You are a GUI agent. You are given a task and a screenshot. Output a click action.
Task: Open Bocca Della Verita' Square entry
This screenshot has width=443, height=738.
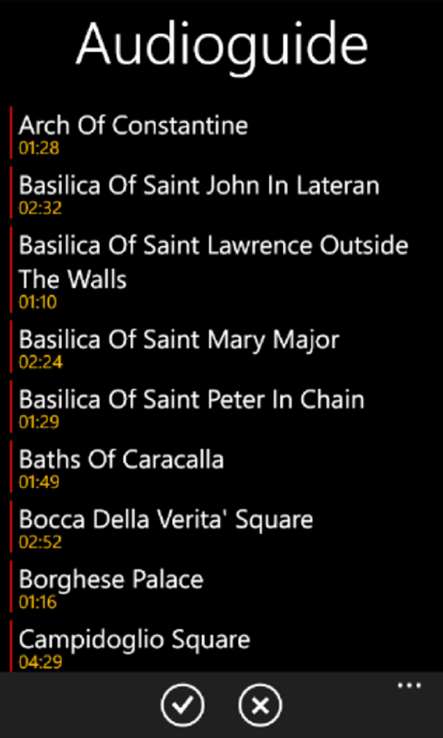tap(221, 528)
